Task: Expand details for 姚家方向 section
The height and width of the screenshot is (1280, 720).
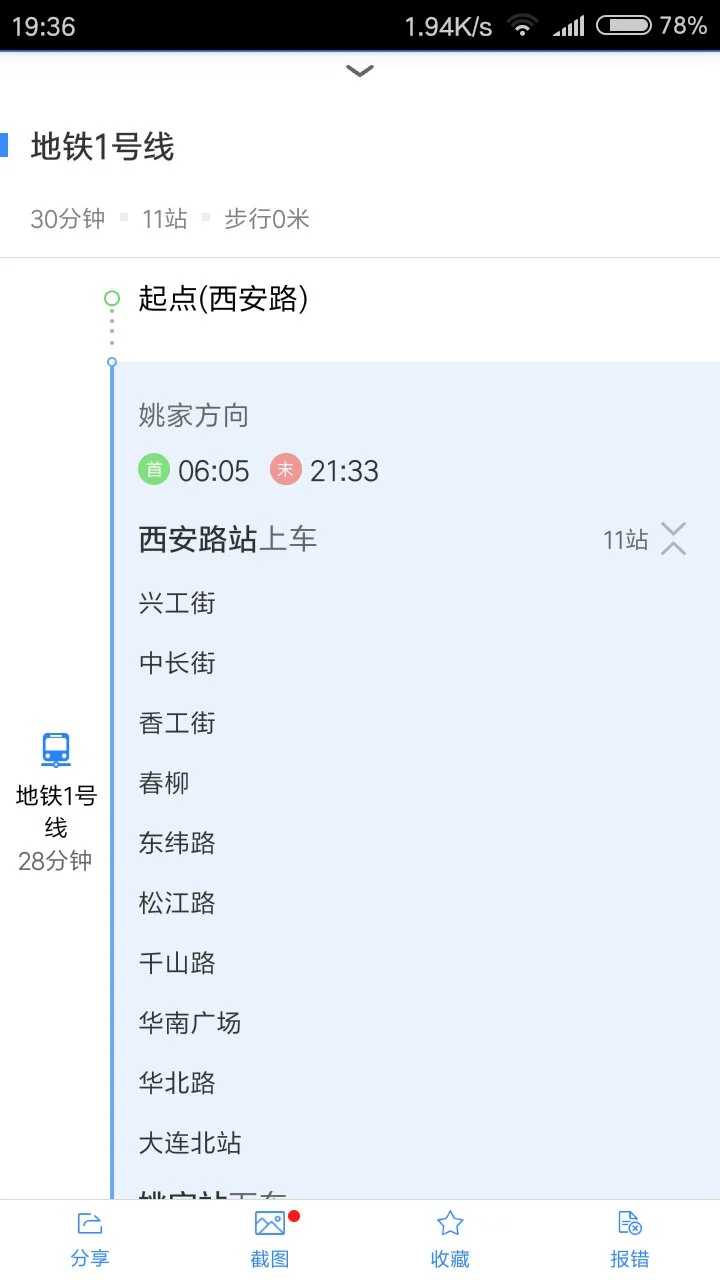Action: click(192, 416)
